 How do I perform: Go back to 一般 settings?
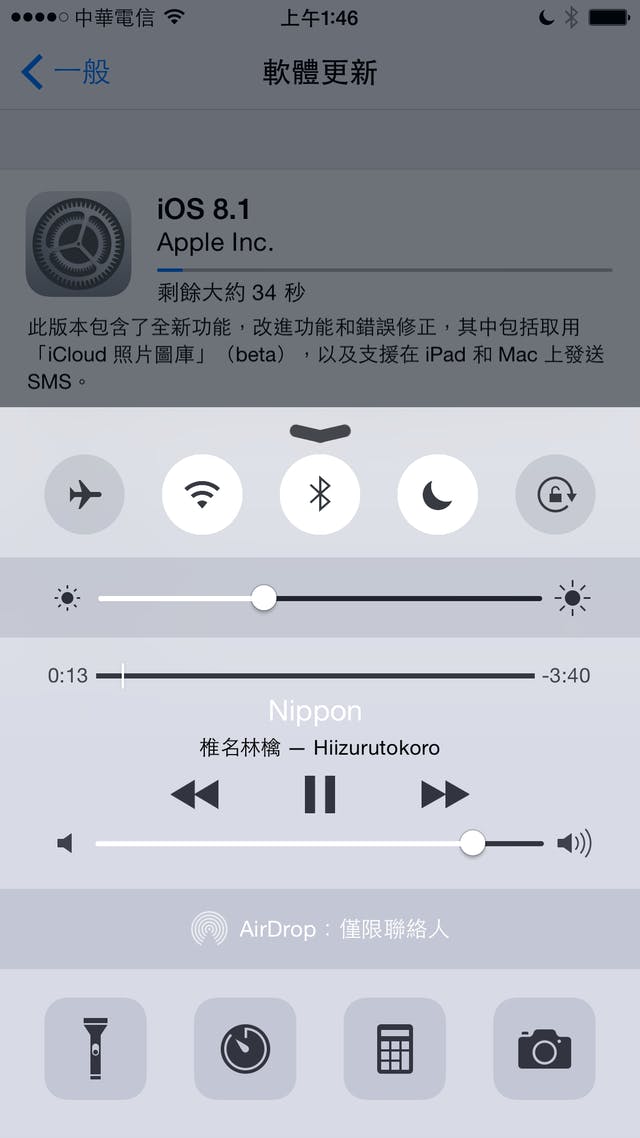(66, 72)
